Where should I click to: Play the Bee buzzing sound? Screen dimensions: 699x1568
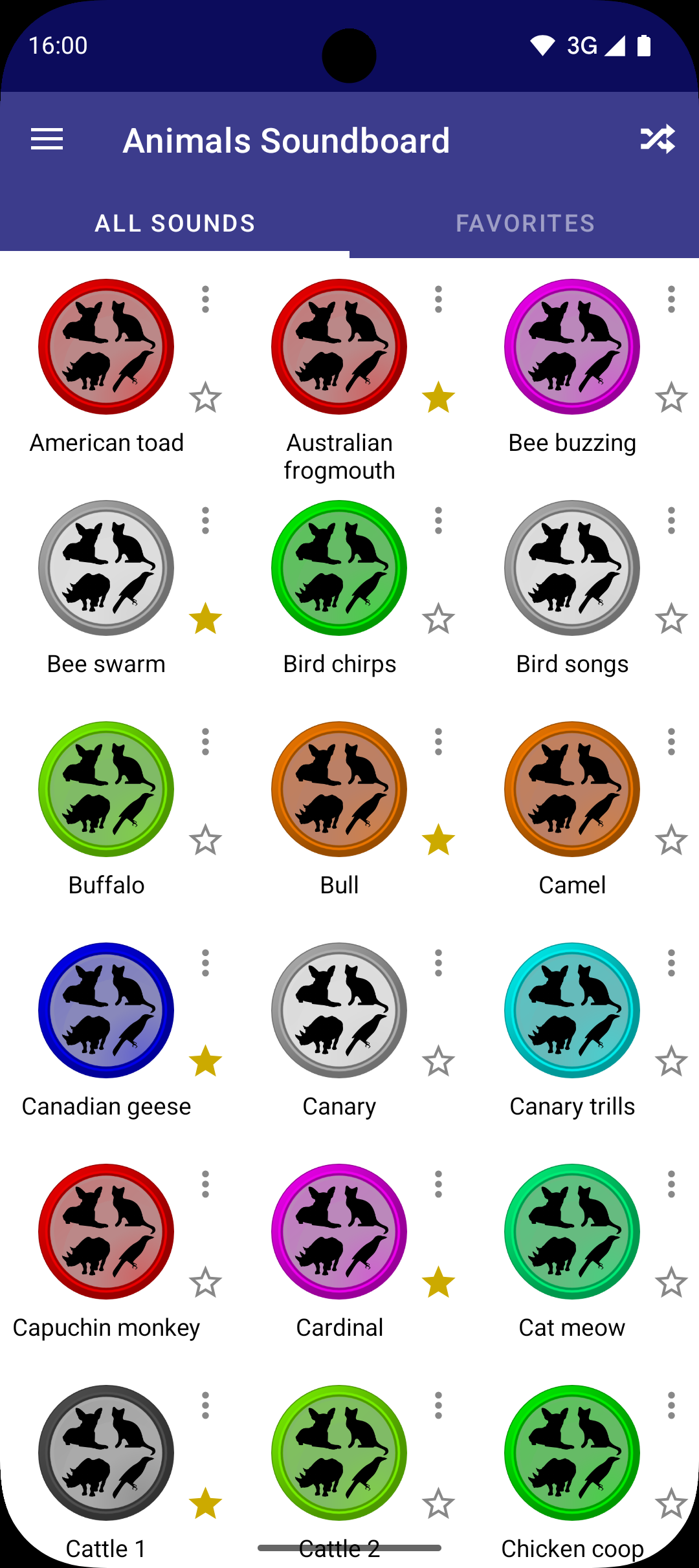572,347
